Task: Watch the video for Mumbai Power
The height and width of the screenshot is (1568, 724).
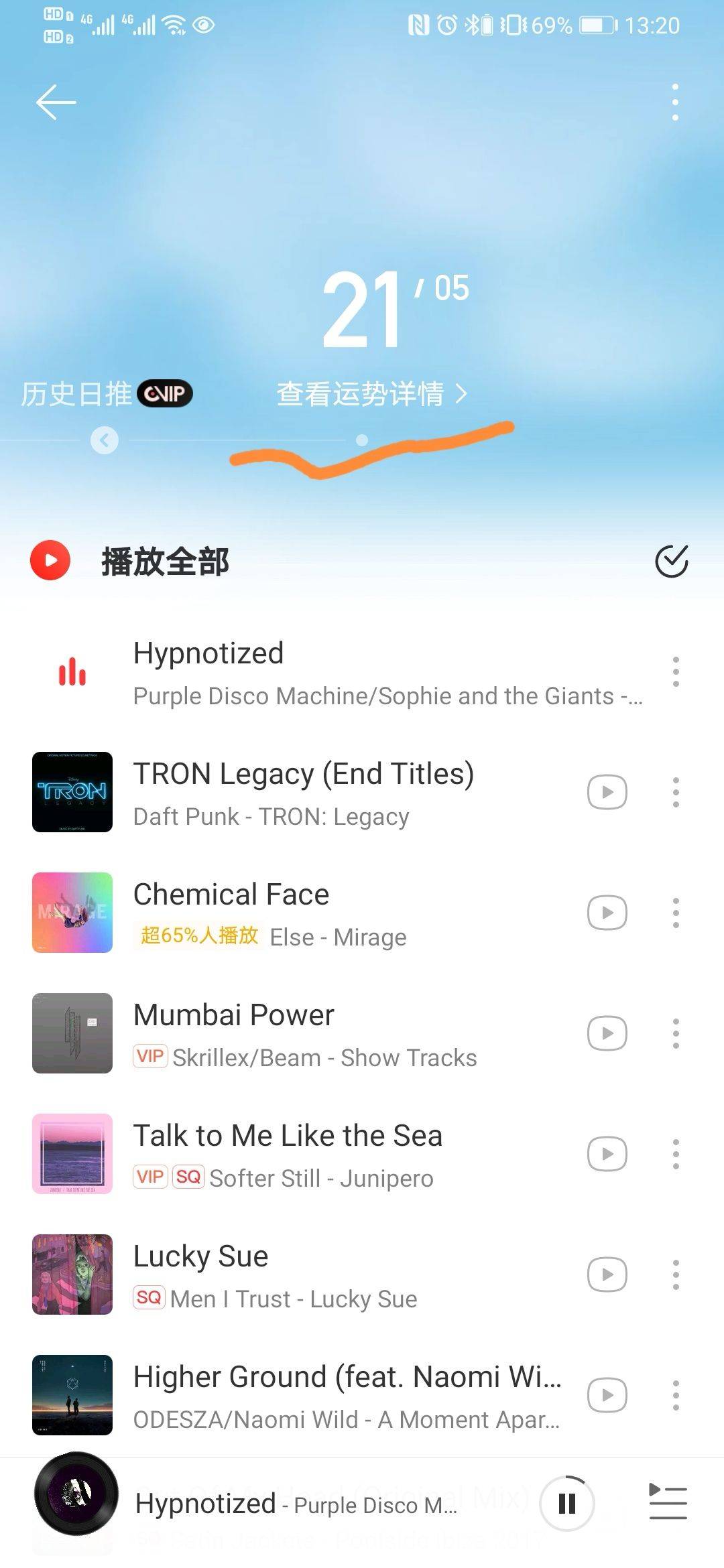Action: [x=607, y=1033]
